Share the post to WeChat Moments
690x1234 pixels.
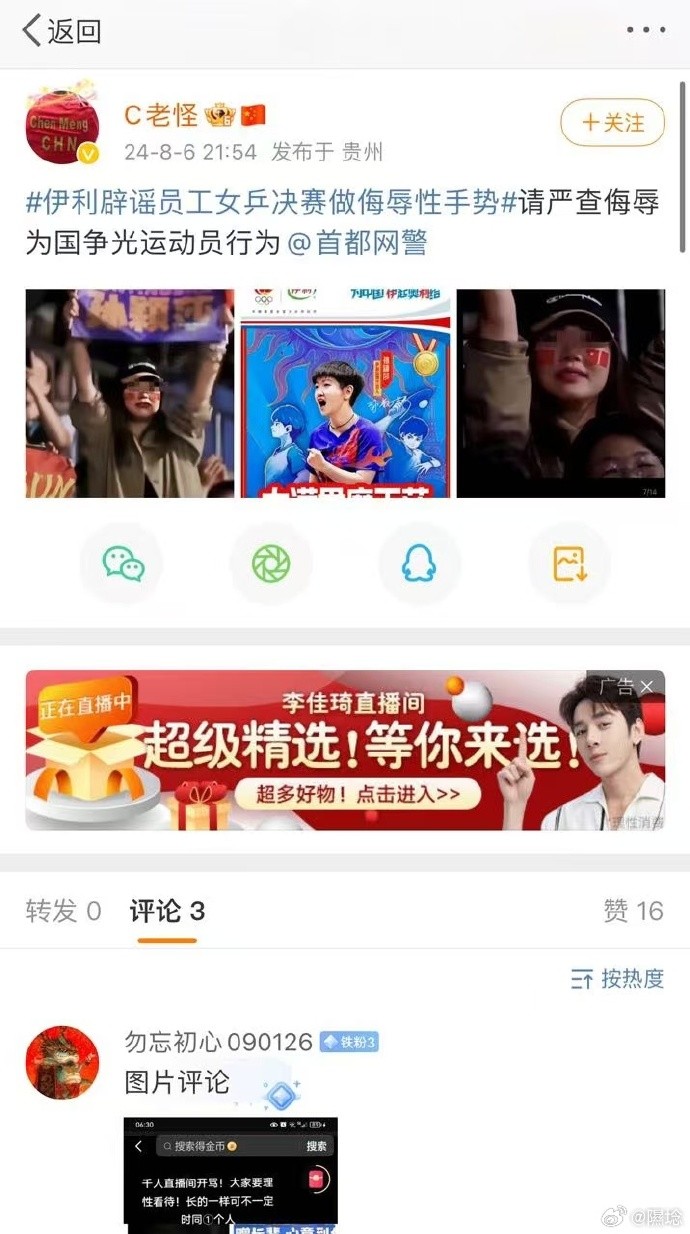(271, 564)
